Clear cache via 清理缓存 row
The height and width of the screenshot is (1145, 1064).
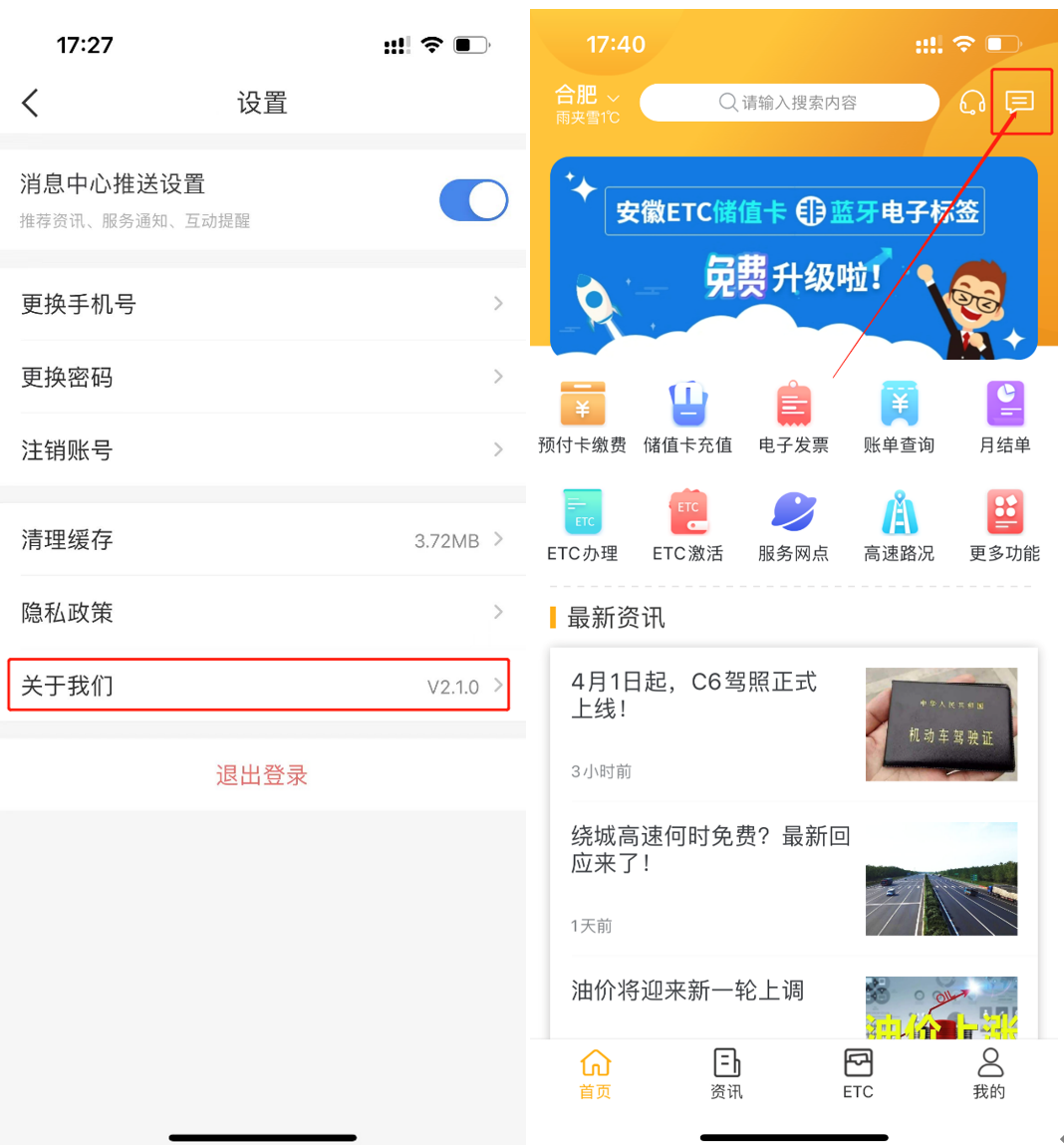coord(263,540)
